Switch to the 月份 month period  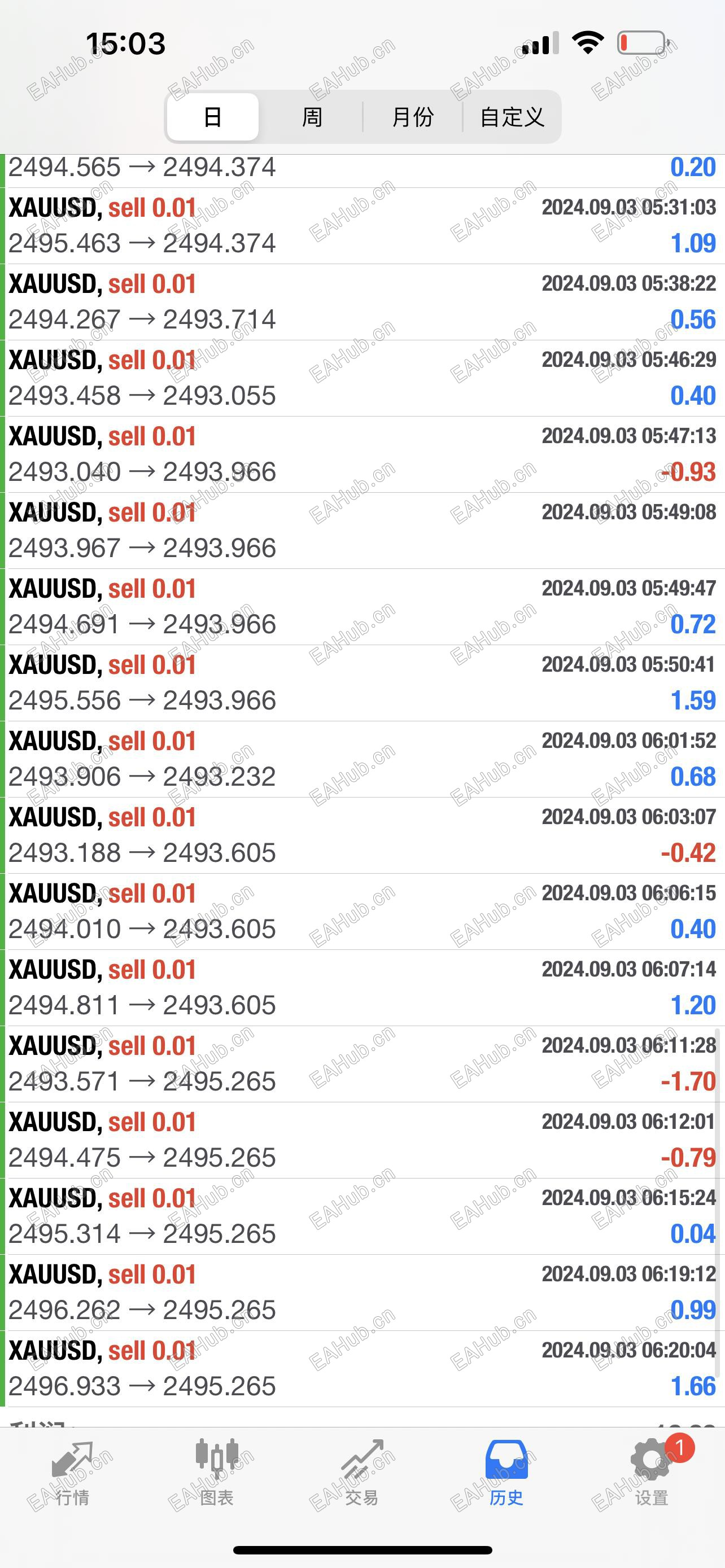click(413, 117)
